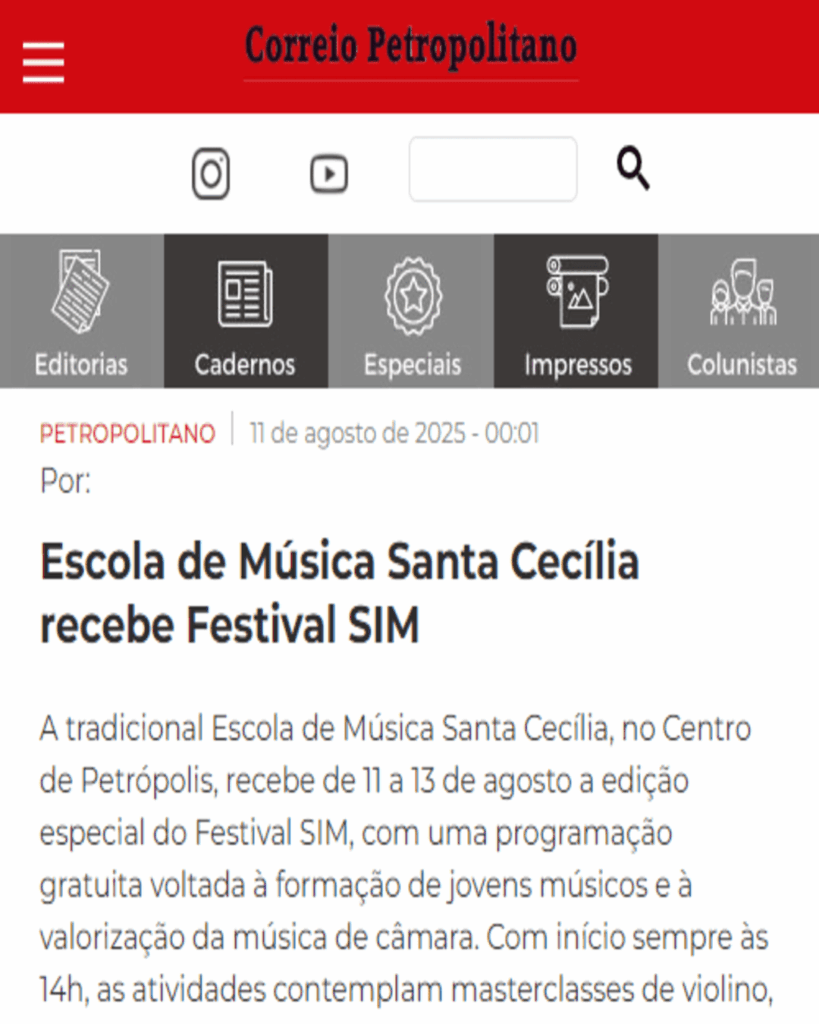
Task: Focus the search text field
Action: 492,170
